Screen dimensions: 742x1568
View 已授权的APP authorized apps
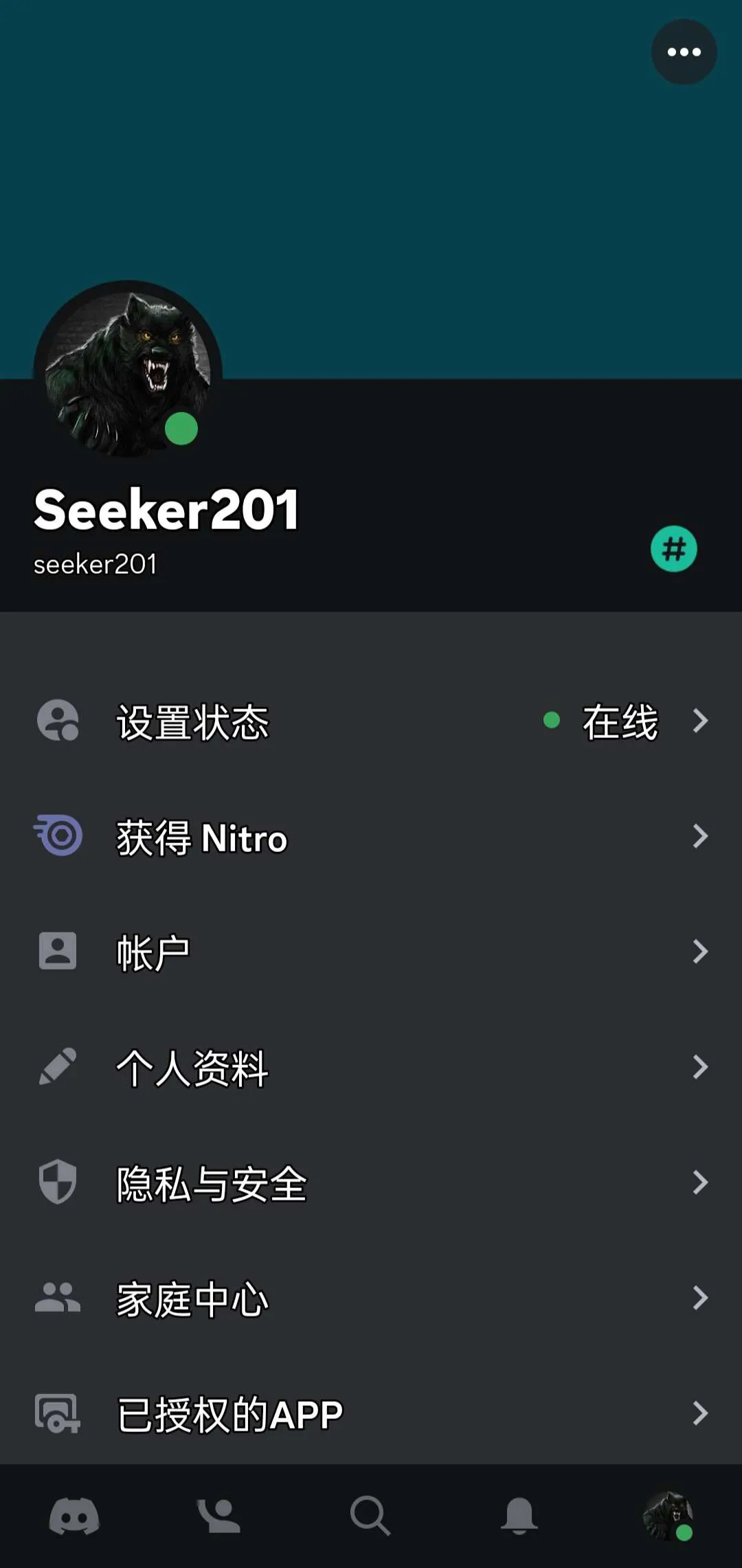pos(371,1414)
